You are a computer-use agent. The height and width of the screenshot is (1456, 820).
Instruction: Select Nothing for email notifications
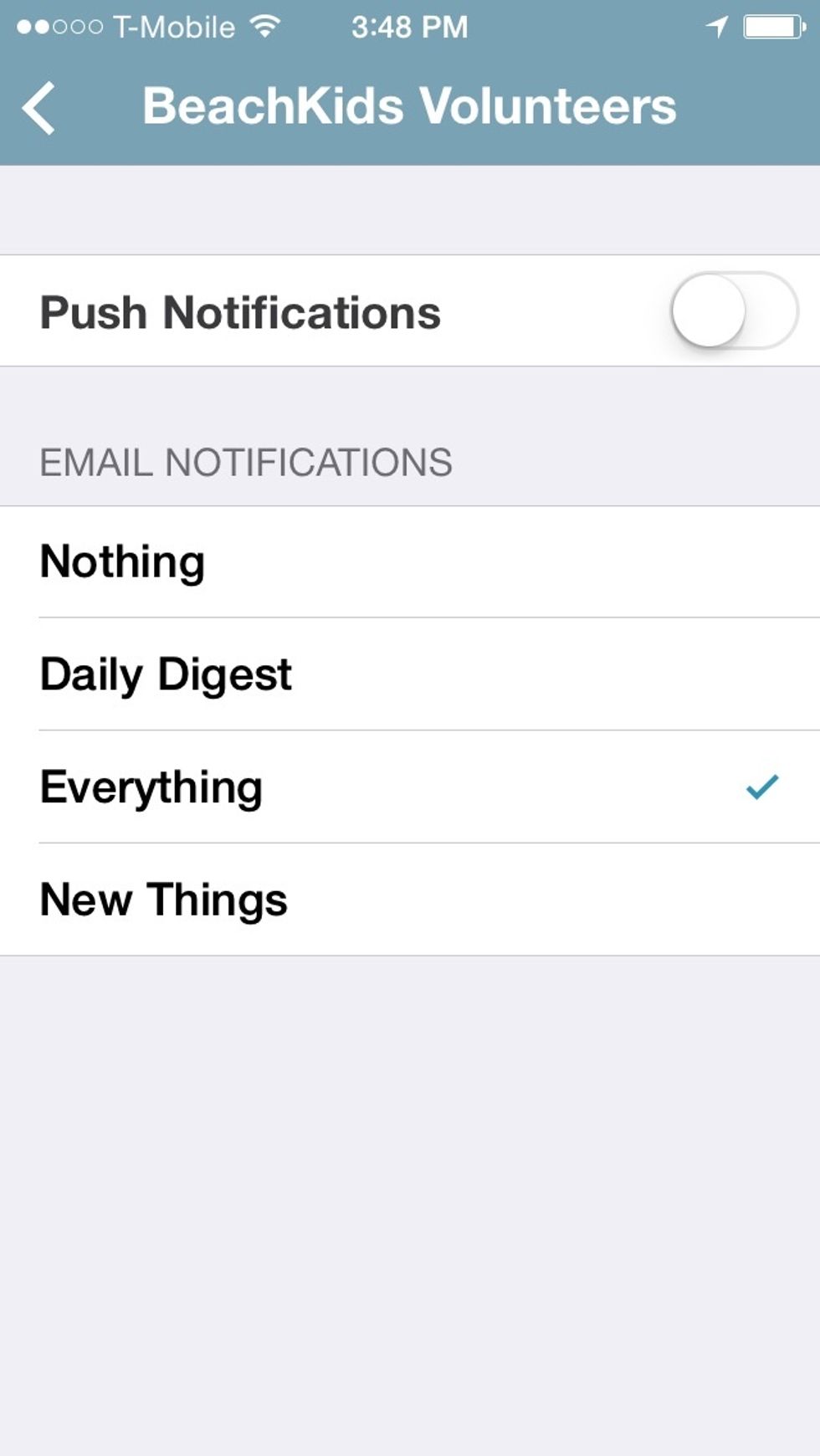(x=410, y=561)
